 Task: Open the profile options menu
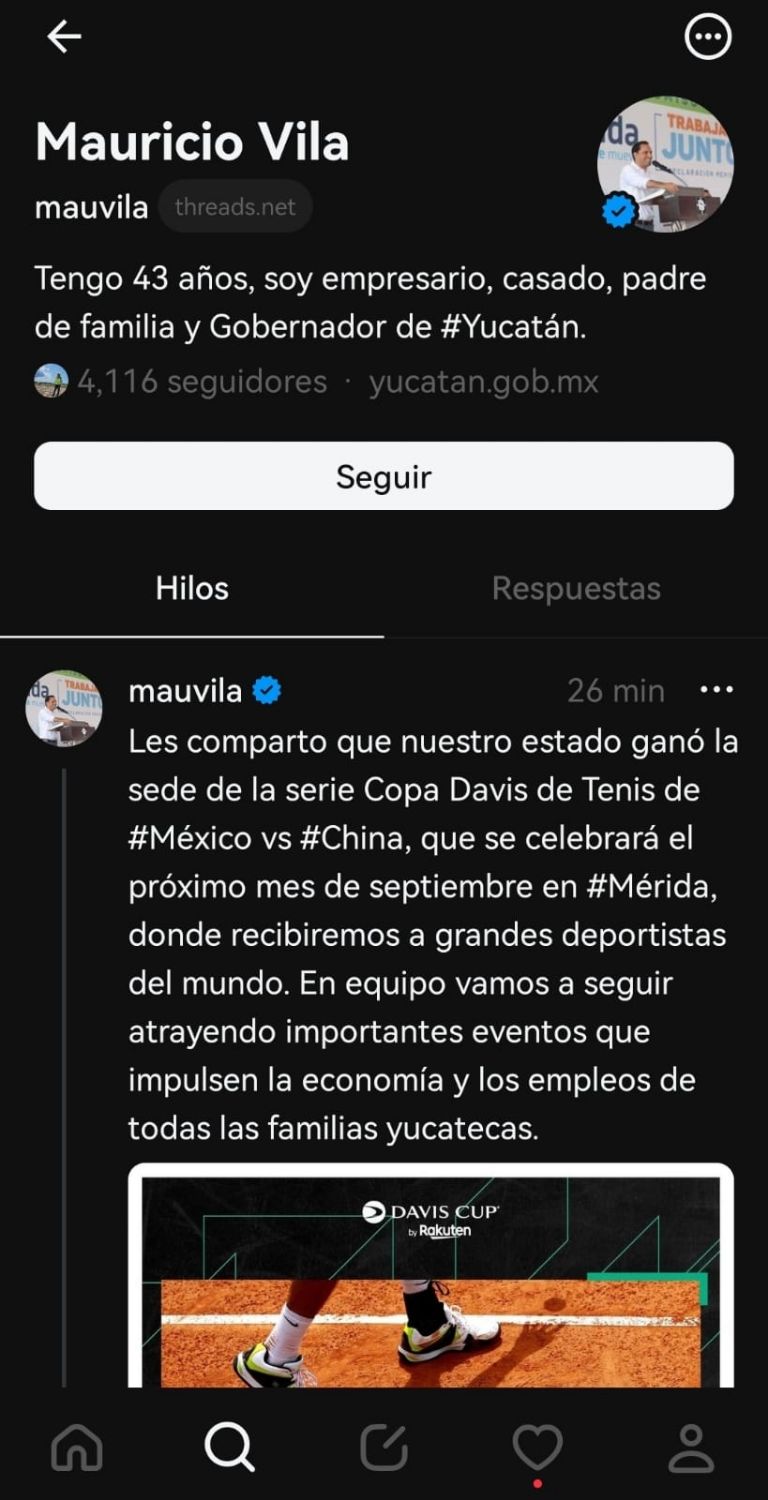707,38
